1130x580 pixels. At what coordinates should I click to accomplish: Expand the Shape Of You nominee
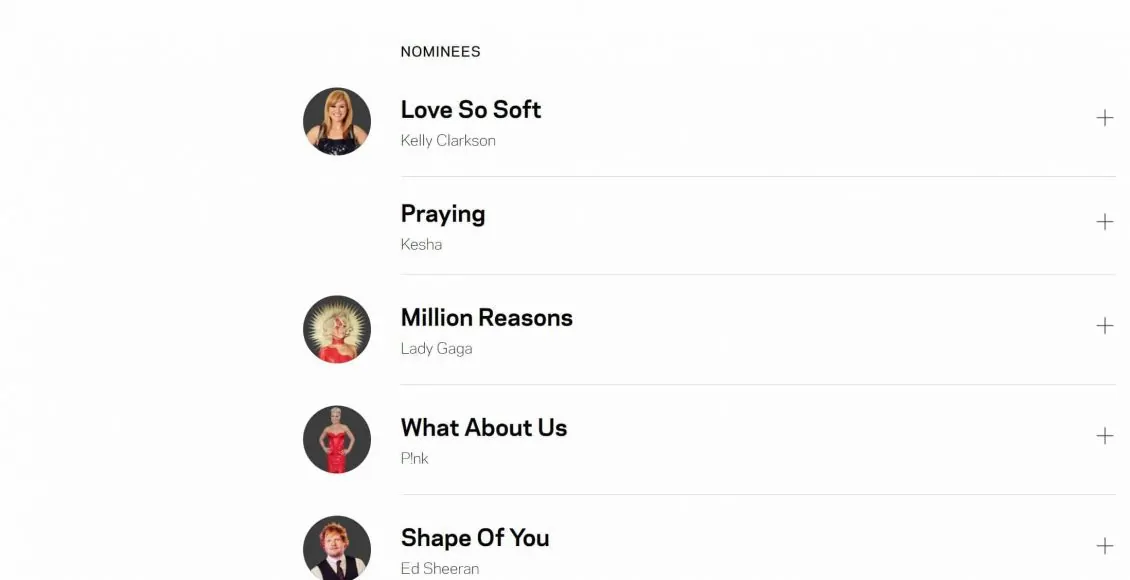1104,546
